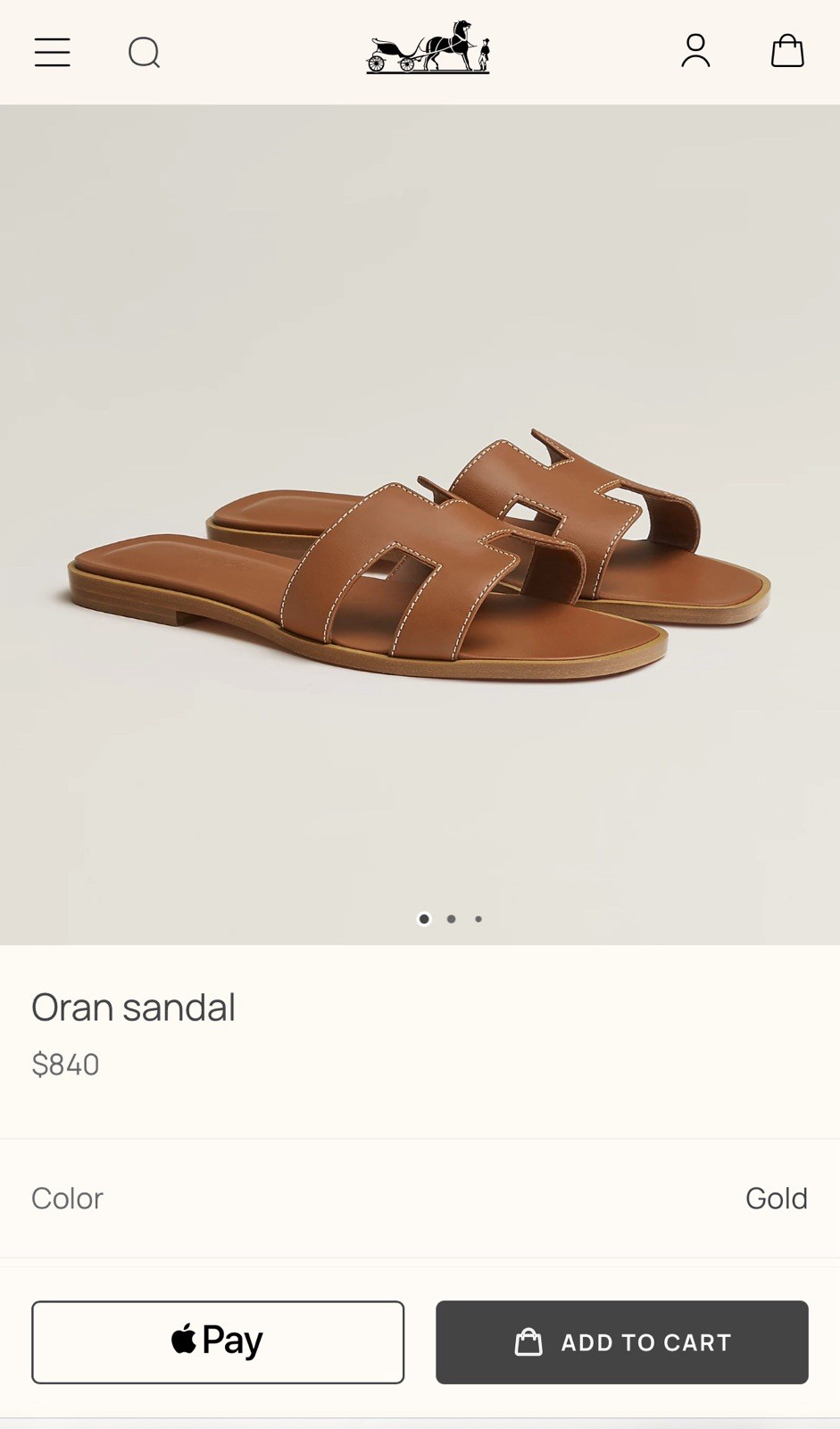
Task: Open the hamburger menu
Action: point(53,52)
